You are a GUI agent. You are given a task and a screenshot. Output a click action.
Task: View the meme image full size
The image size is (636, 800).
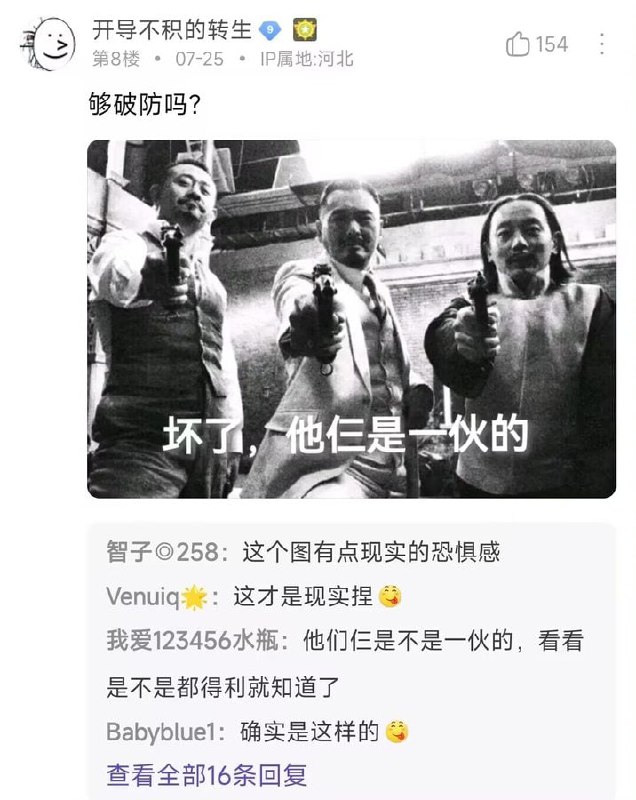(x=351, y=318)
